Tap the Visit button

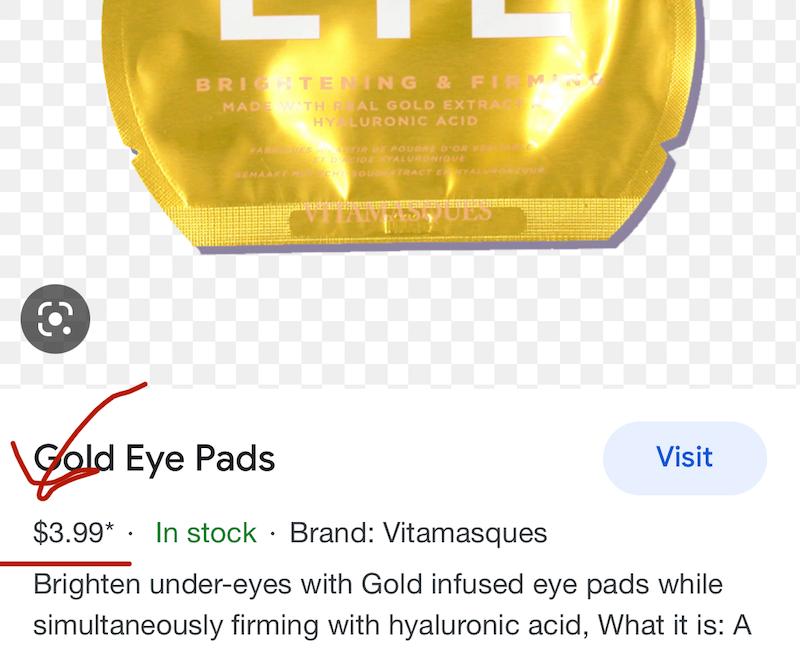point(684,458)
